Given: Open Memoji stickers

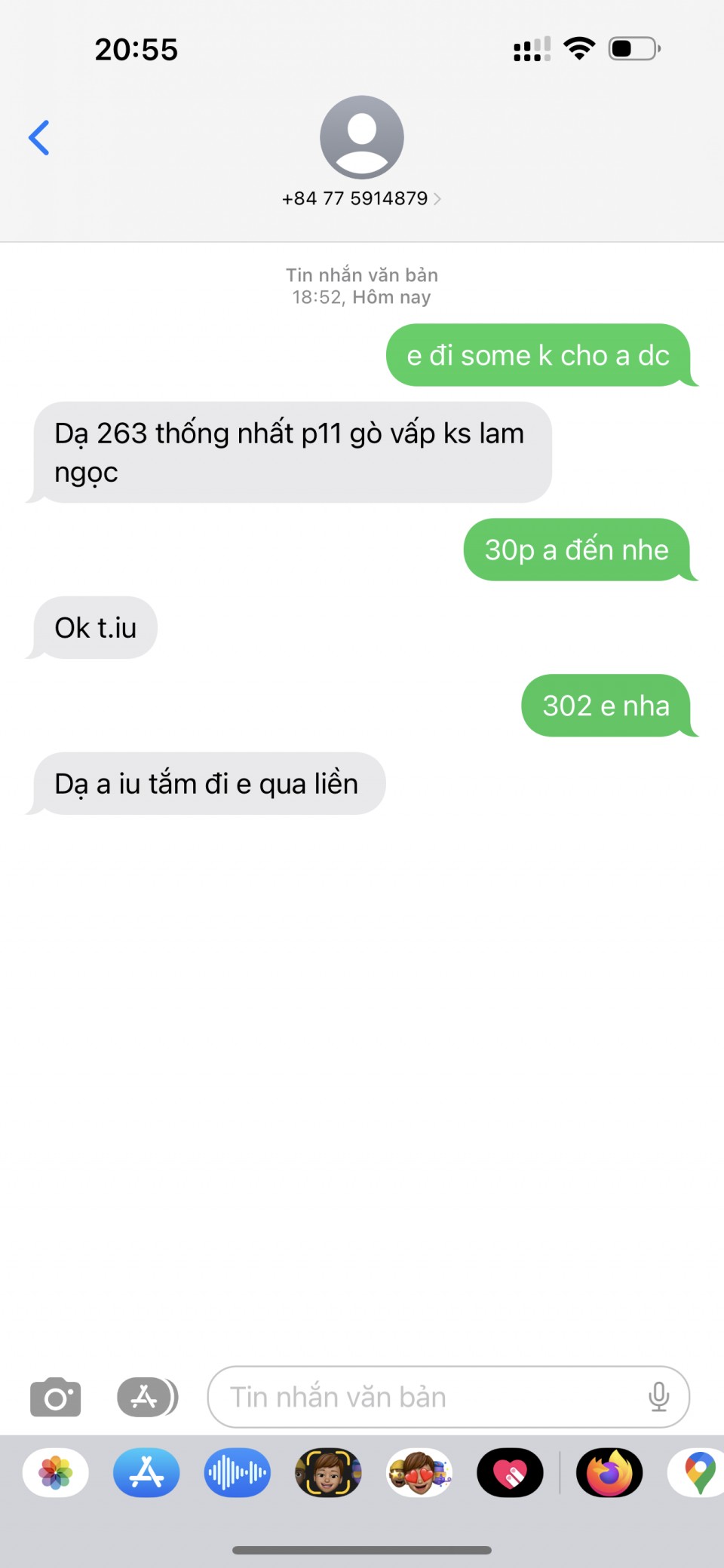Looking at the screenshot, I should pyautogui.click(x=419, y=1472).
